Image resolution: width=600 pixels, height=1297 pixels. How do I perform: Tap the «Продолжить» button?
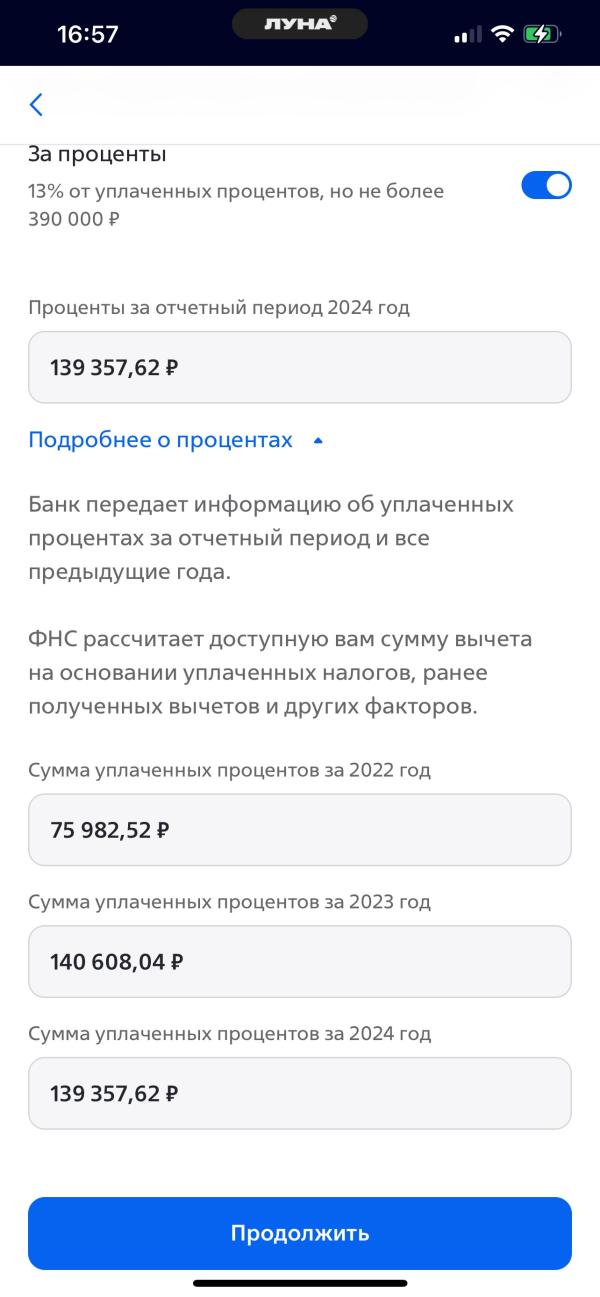300,1233
